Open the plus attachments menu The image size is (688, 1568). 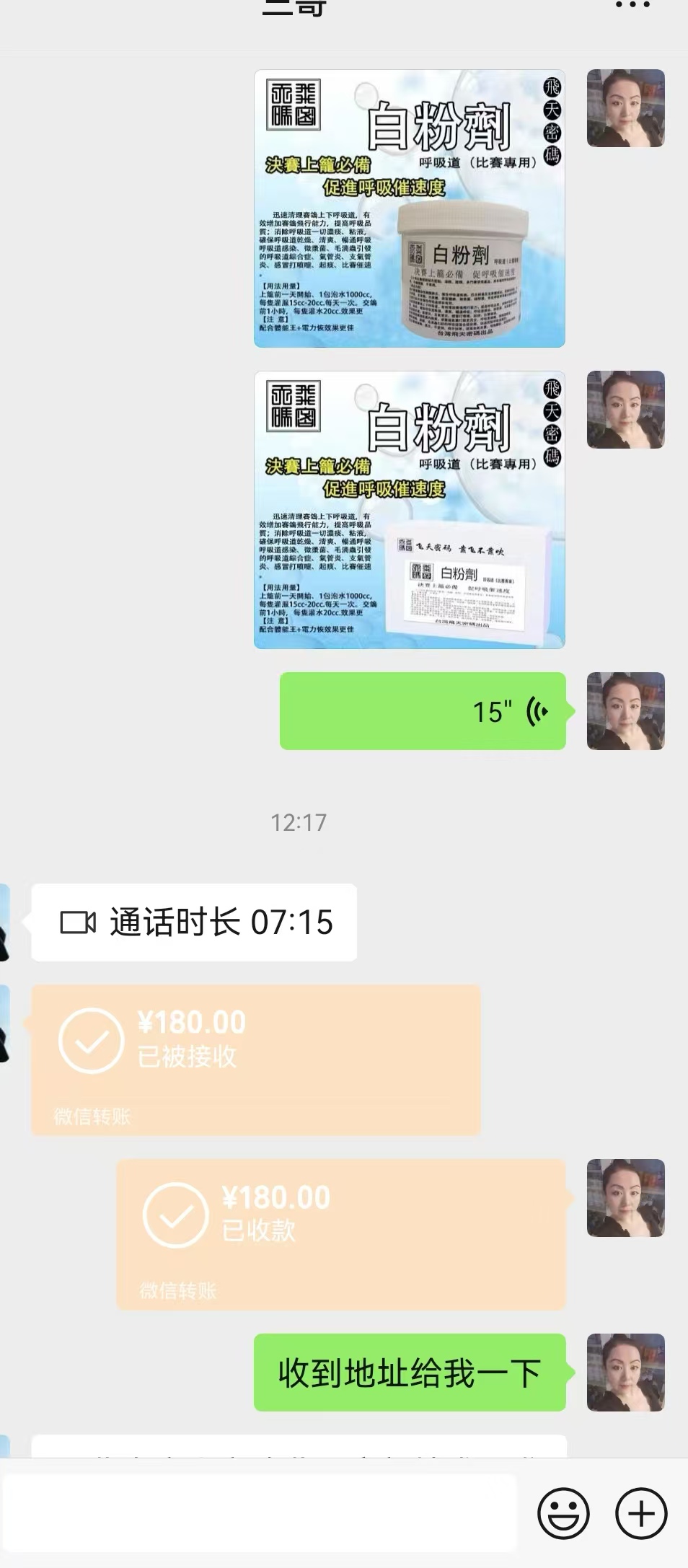tap(640, 1513)
